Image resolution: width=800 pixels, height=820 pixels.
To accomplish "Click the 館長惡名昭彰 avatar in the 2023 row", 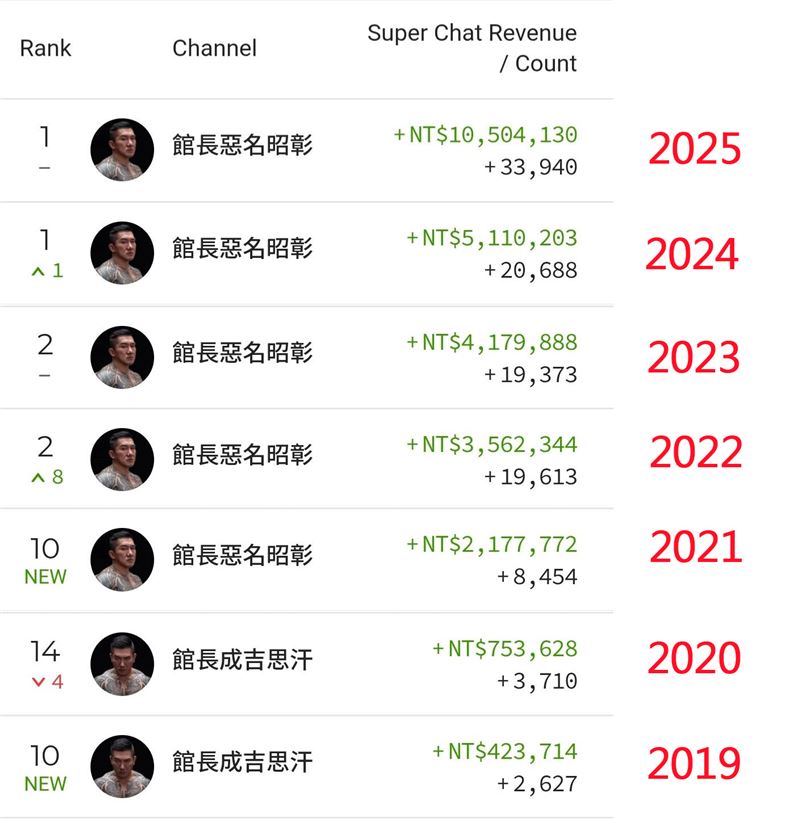I will pos(120,353).
